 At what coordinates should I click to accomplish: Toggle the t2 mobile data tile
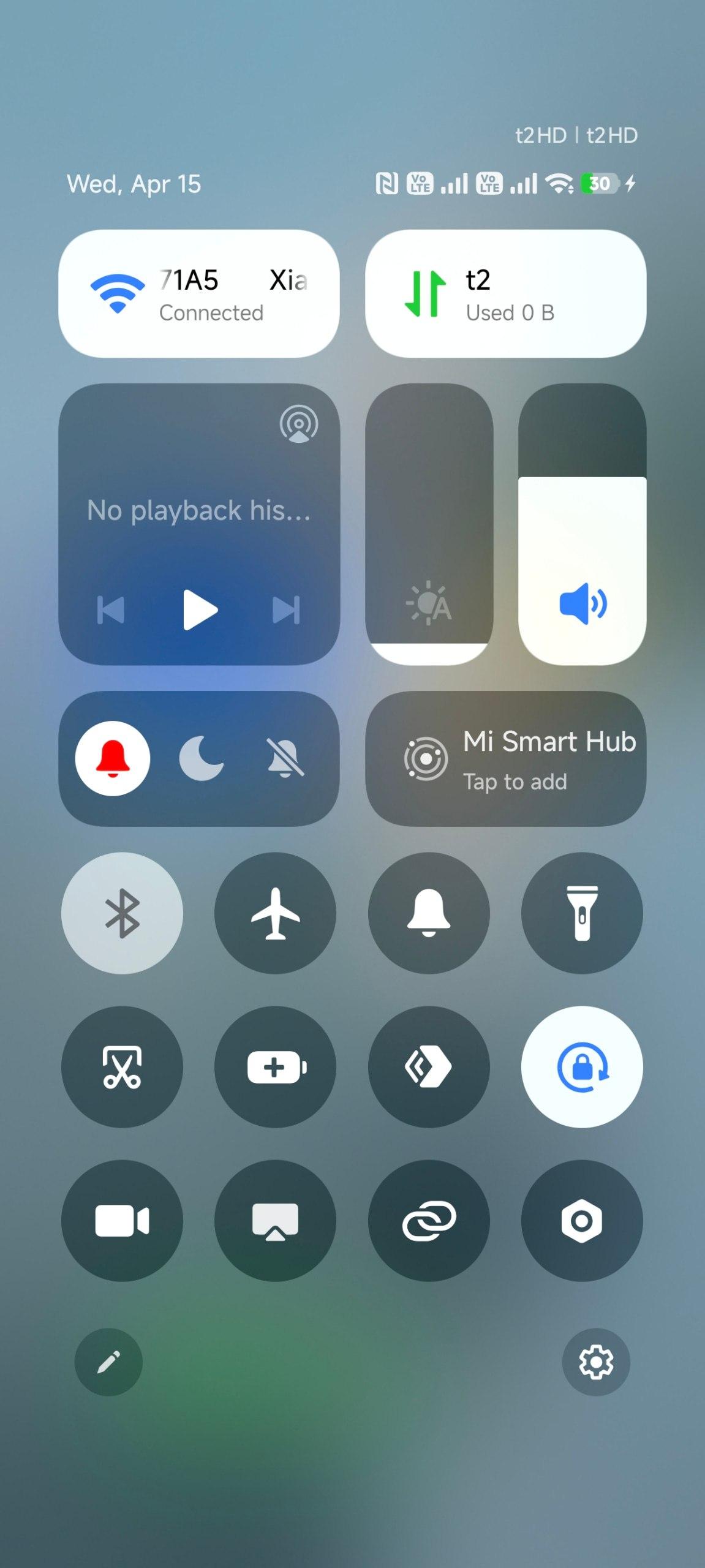505,293
